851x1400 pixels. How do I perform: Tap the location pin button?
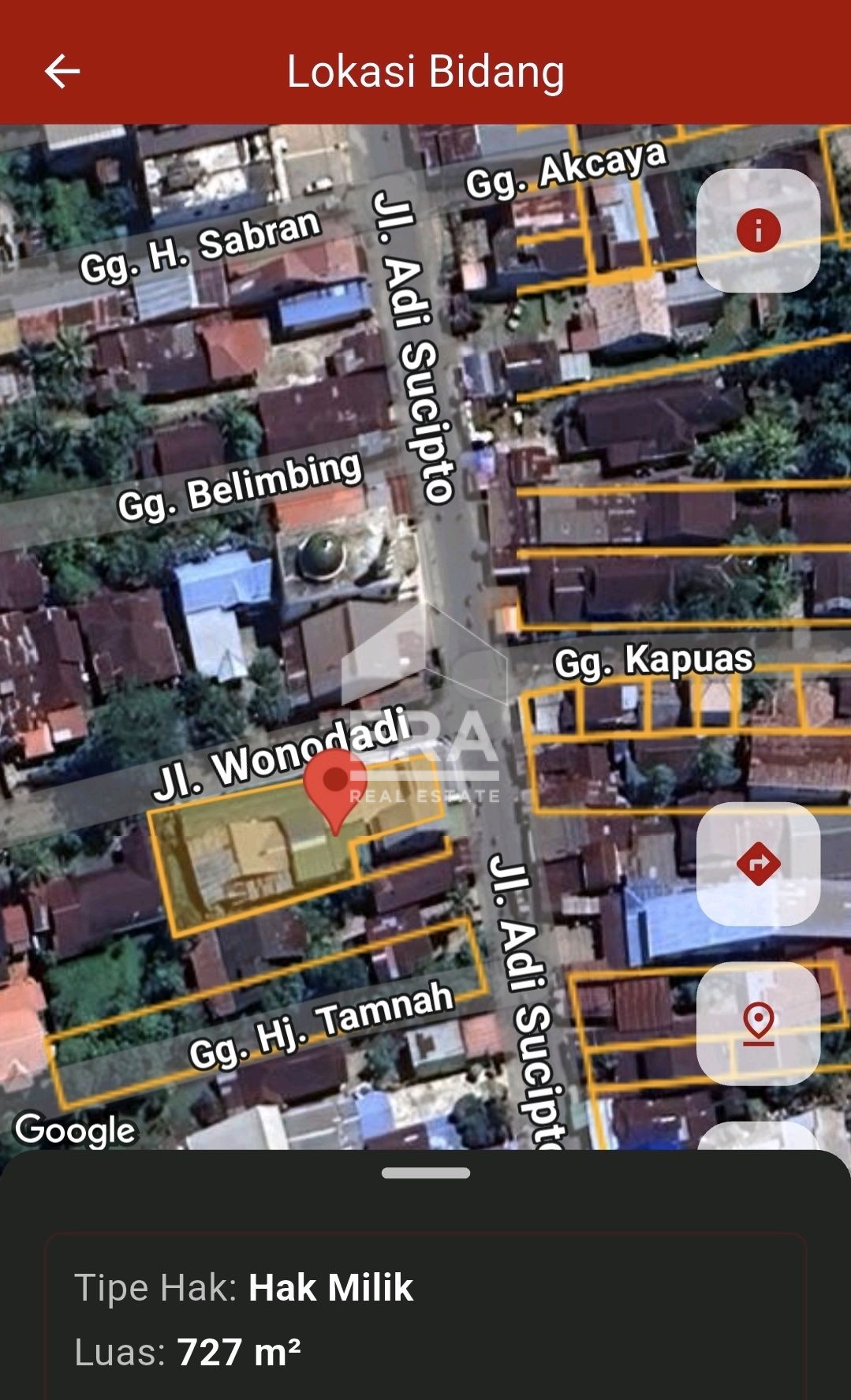pos(758,1023)
